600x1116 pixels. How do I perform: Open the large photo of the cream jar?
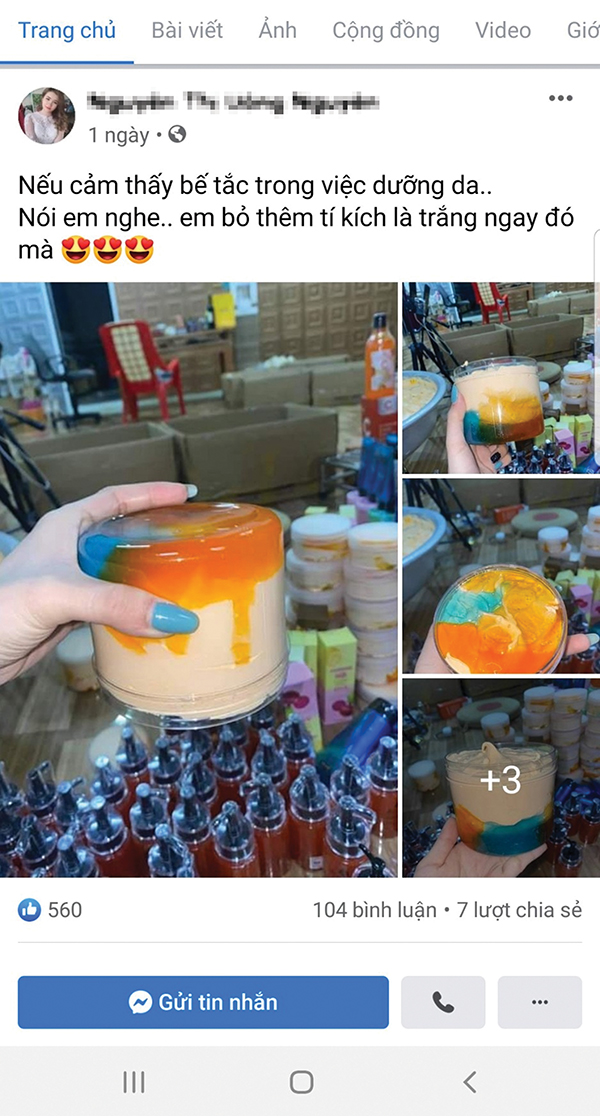pos(199,579)
